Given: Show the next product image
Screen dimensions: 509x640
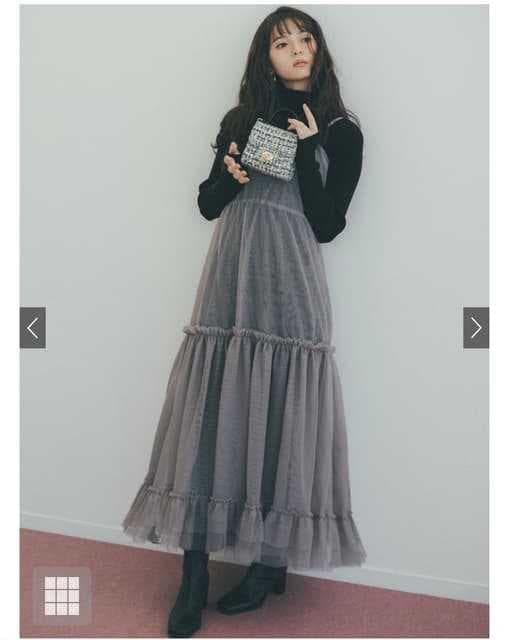Looking at the screenshot, I should tap(476, 328).
